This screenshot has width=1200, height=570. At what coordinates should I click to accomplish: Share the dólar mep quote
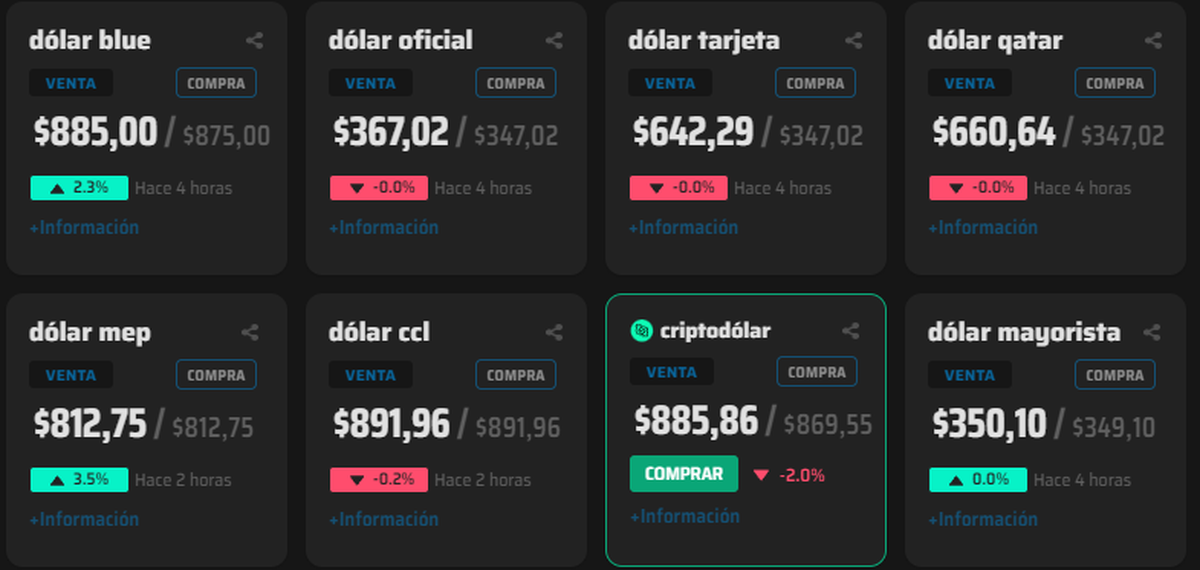pyautogui.click(x=251, y=332)
